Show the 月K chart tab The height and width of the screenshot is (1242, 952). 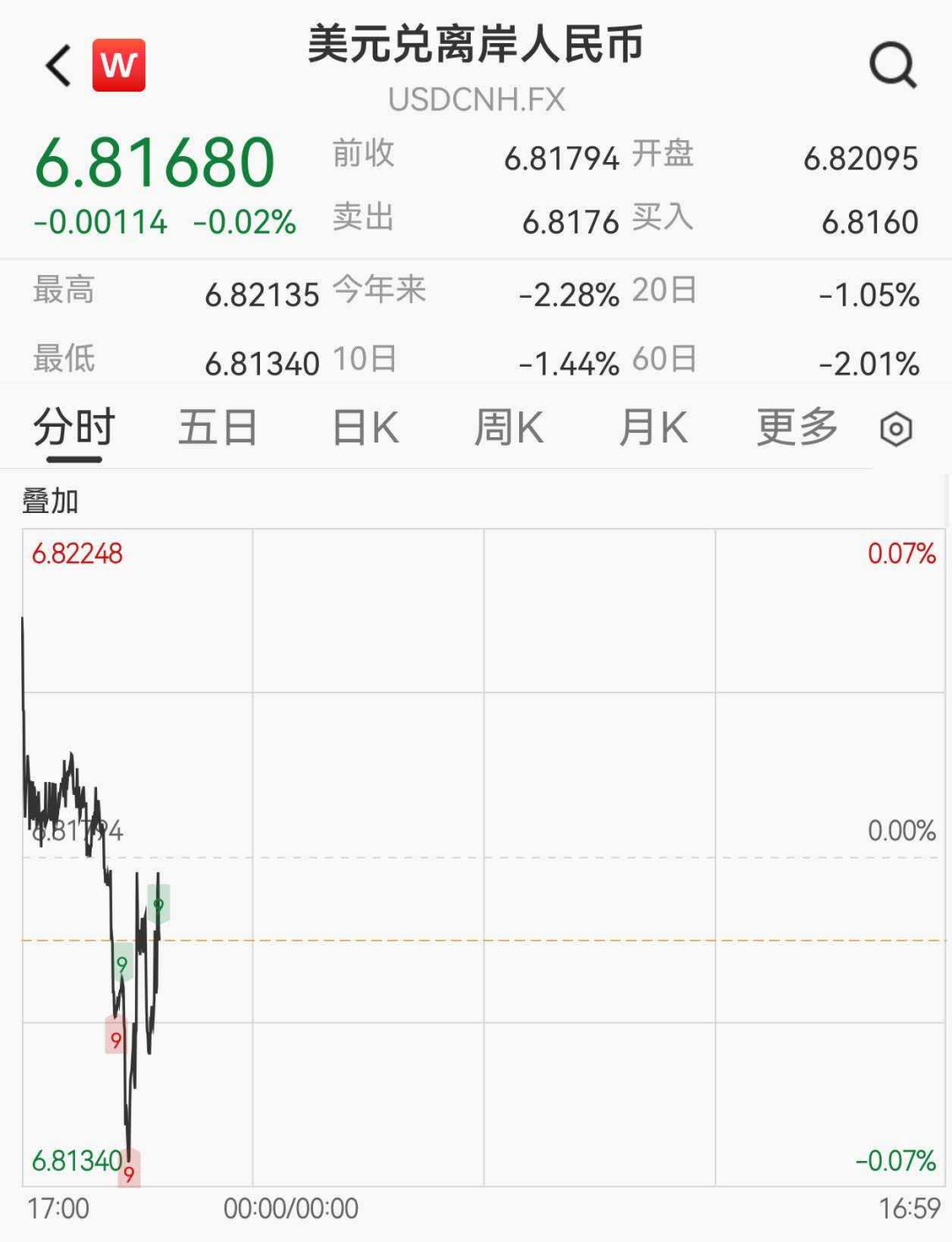tap(652, 428)
